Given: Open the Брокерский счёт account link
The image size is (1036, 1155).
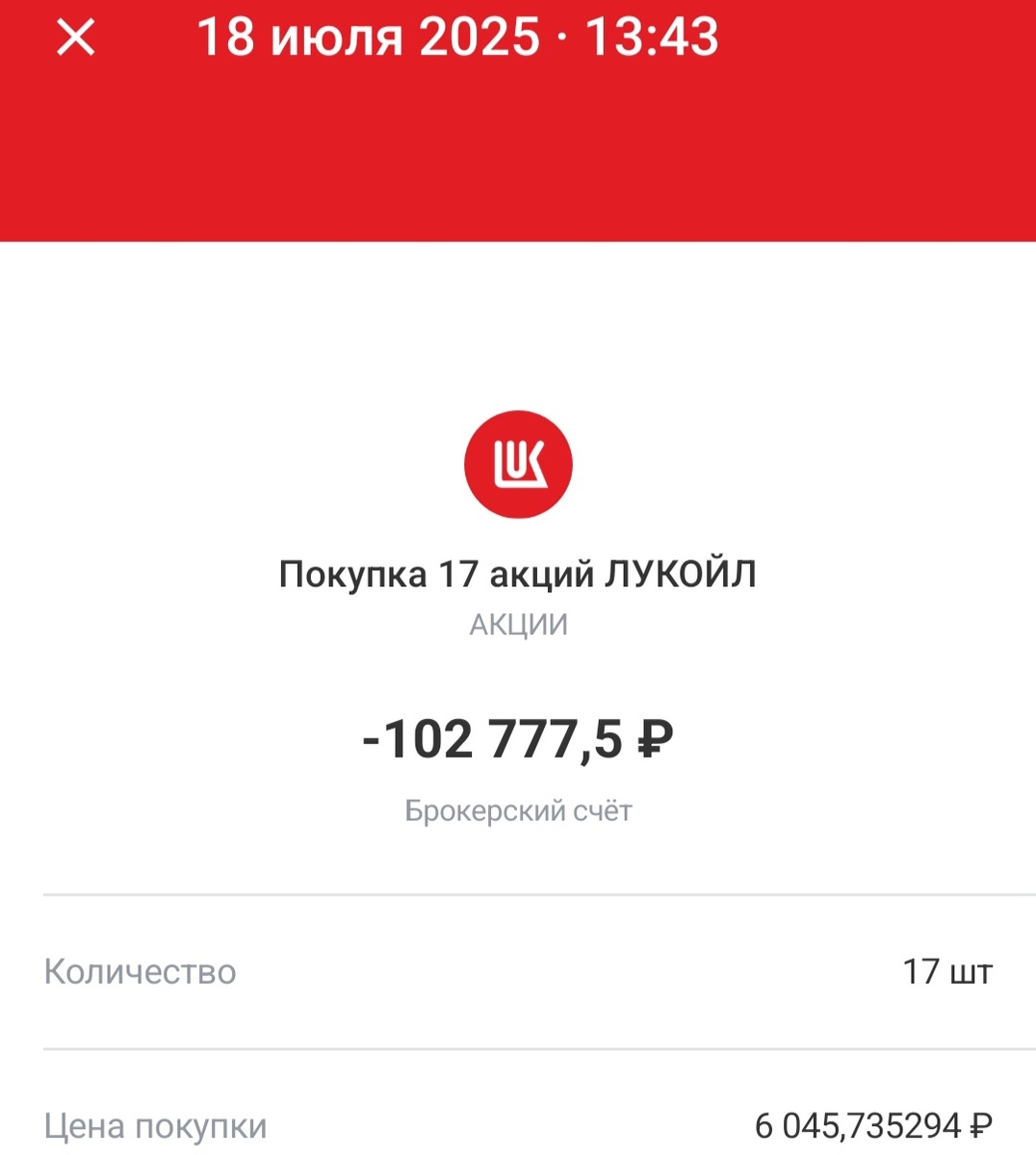Looking at the screenshot, I should tap(518, 808).
